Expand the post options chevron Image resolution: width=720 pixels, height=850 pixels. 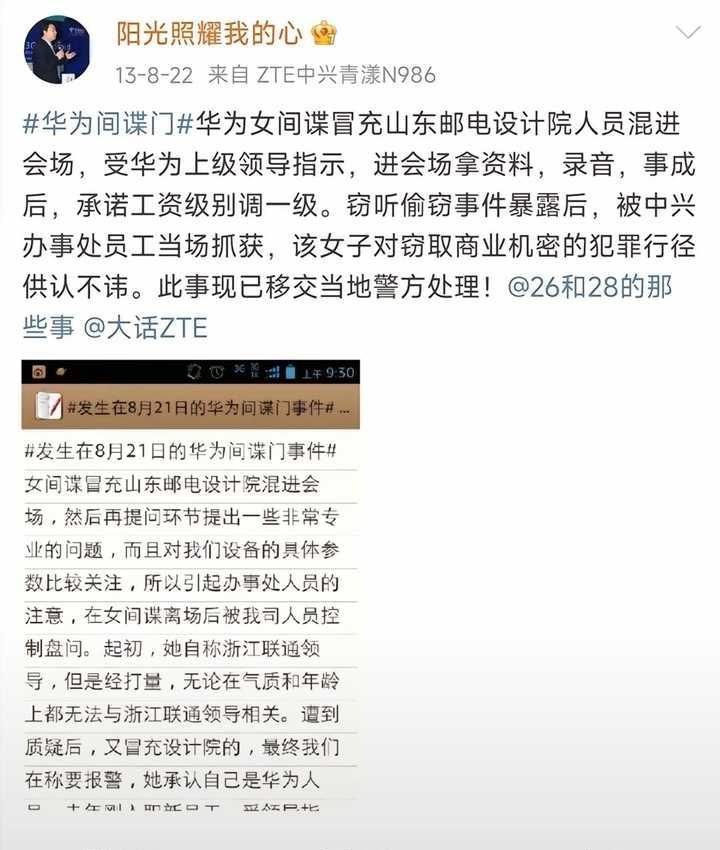688,33
